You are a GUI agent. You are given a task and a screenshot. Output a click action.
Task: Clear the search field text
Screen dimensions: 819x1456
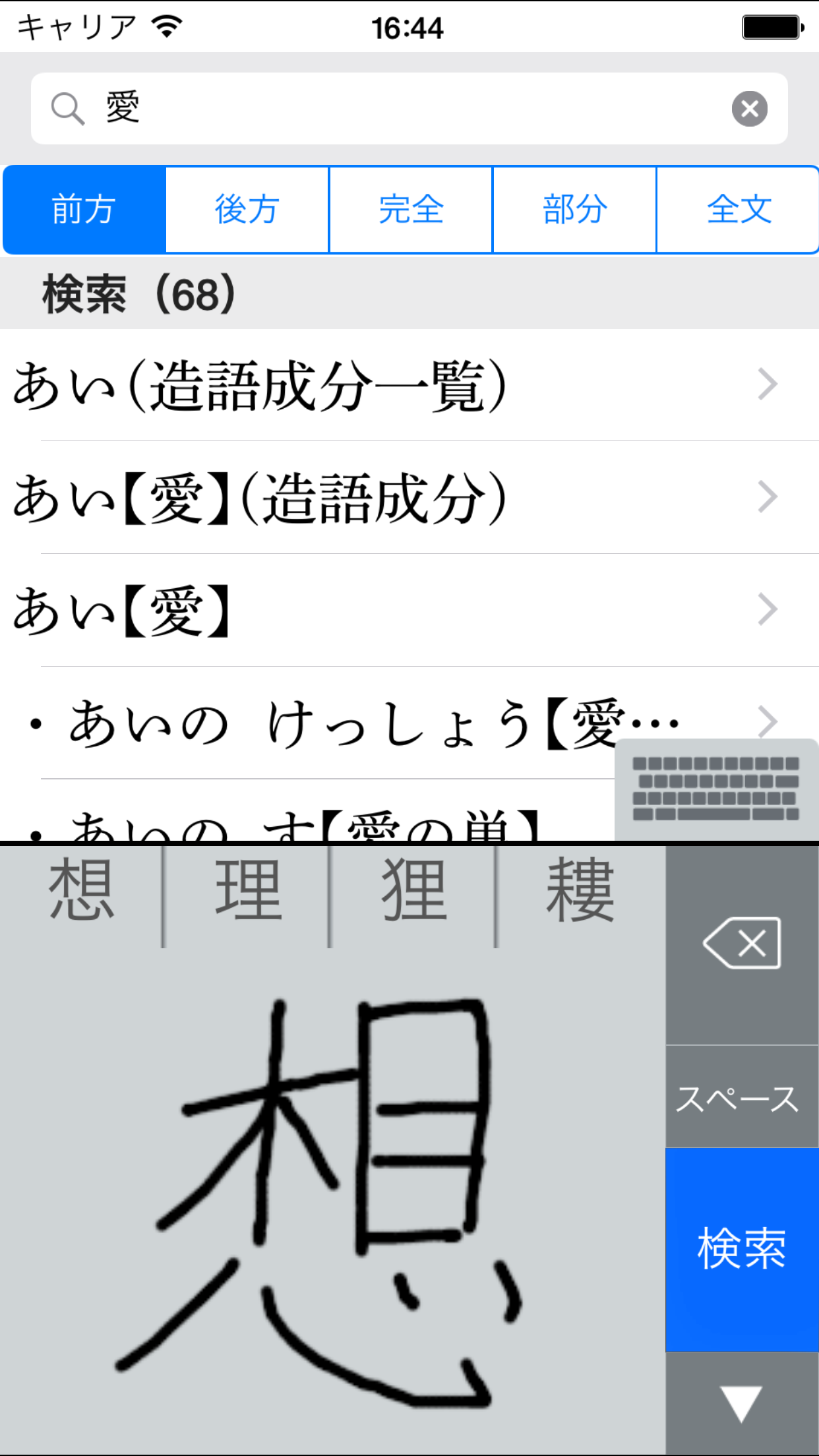[x=749, y=109]
